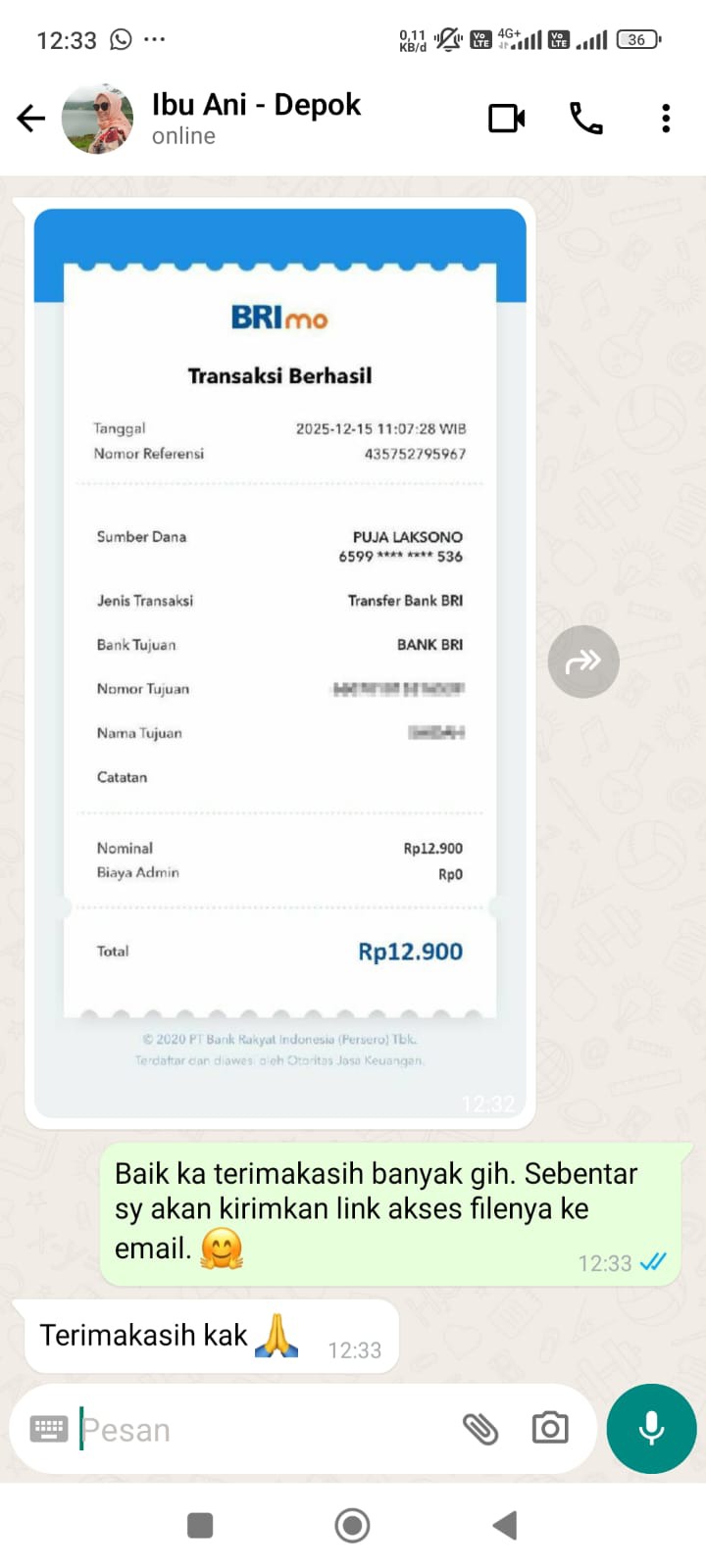Screen dimensions: 706x1568
Task: Tap the 'online' status under the contact name
Action: [x=183, y=135]
